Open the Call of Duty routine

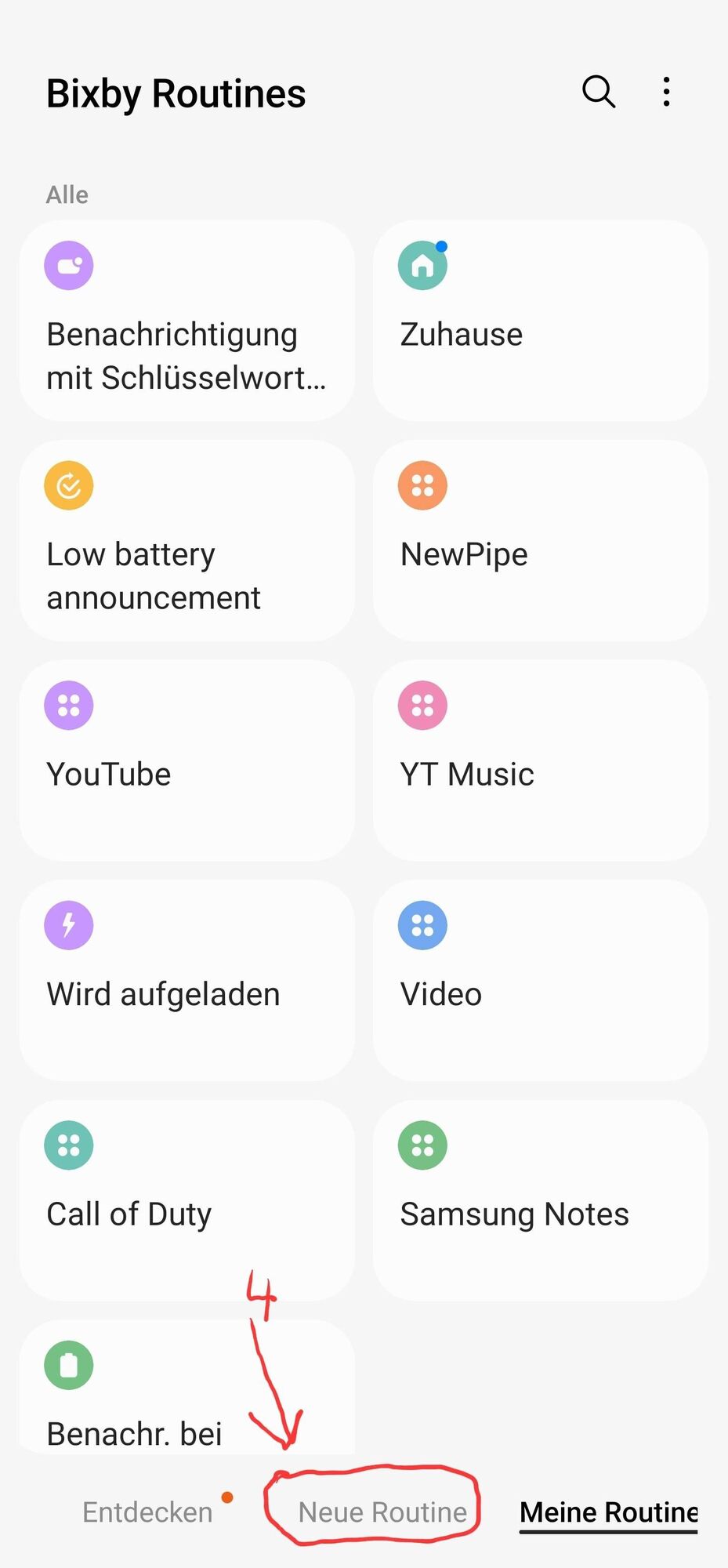(x=187, y=1200)
